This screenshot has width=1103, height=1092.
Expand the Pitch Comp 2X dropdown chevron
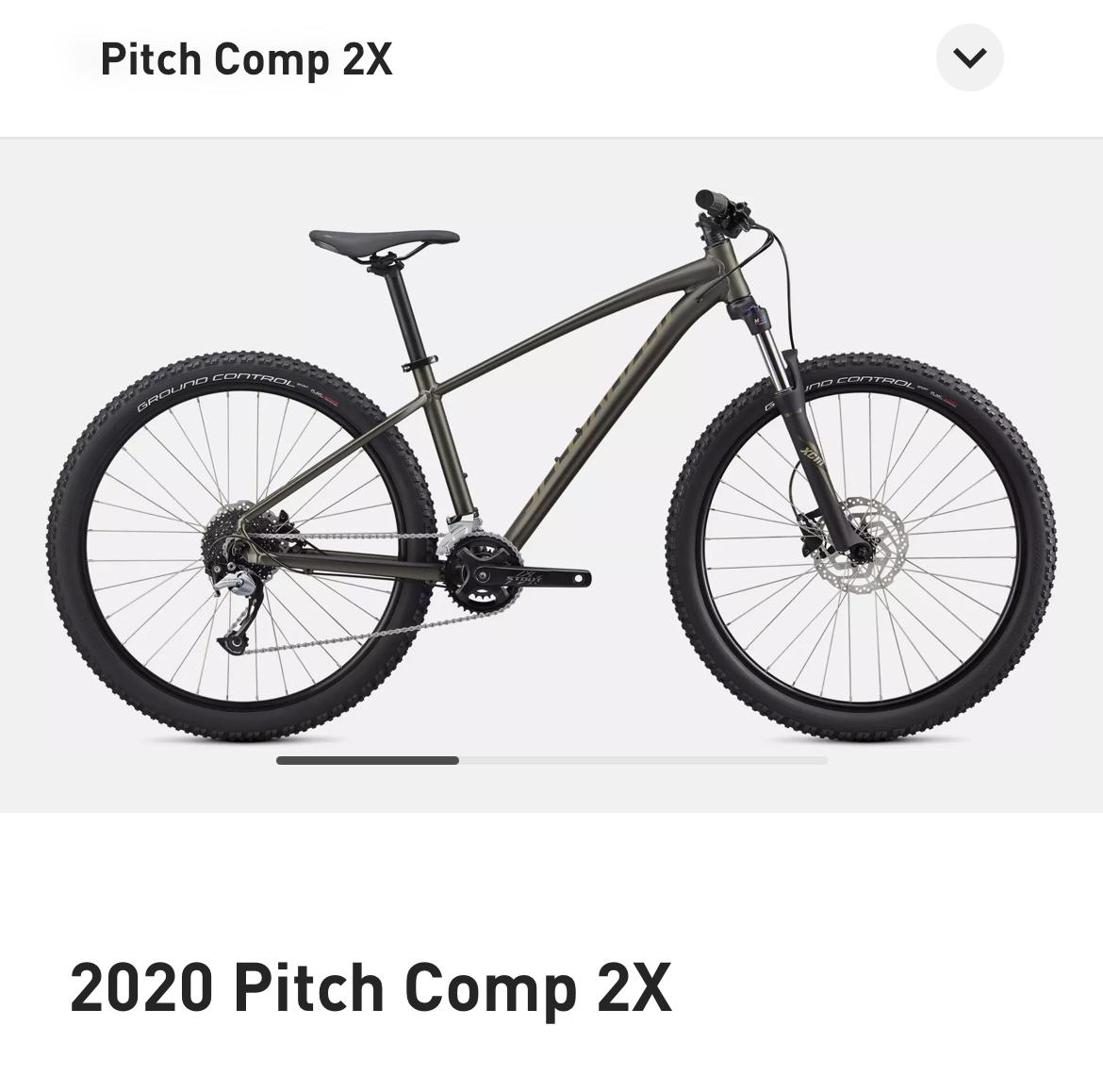(969, 58)
